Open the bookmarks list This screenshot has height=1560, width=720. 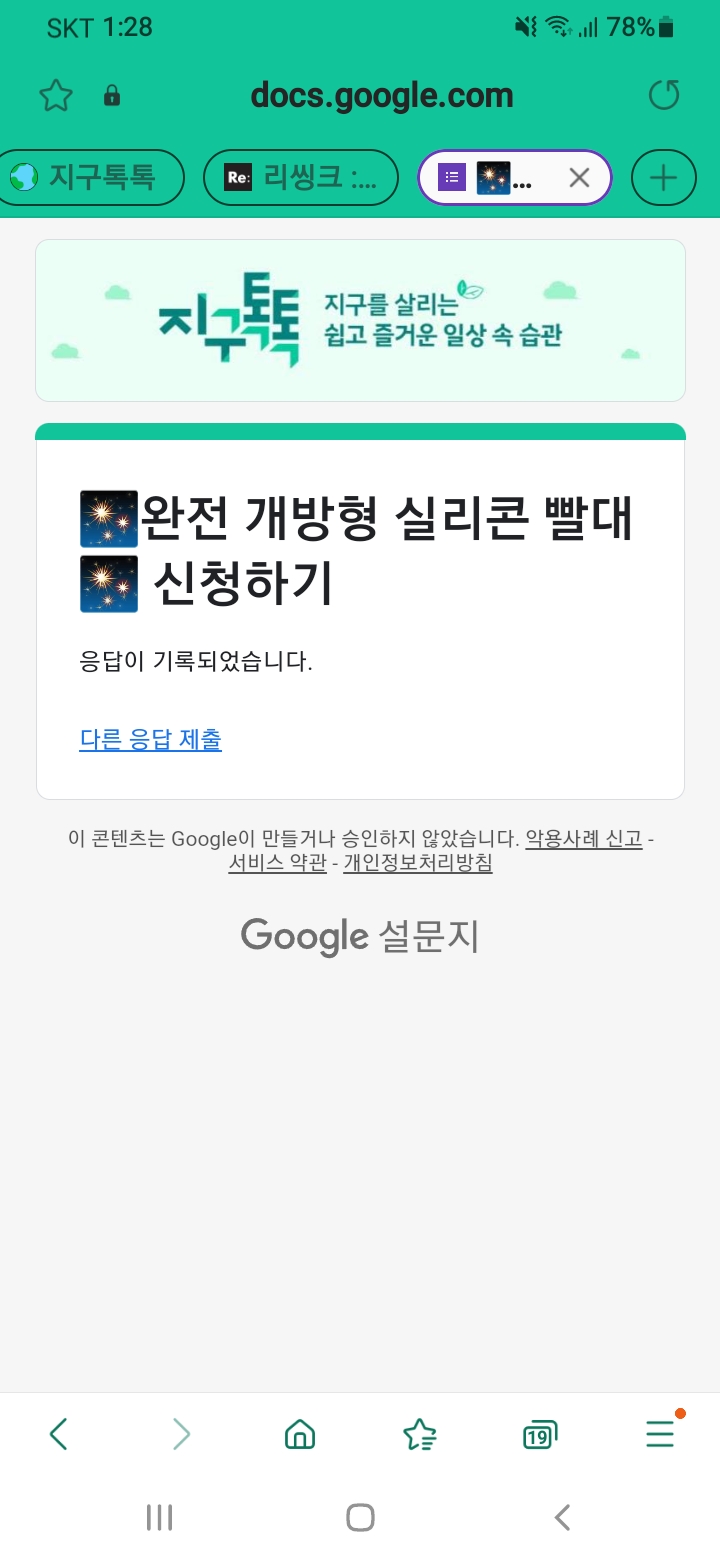[419, 1435]
